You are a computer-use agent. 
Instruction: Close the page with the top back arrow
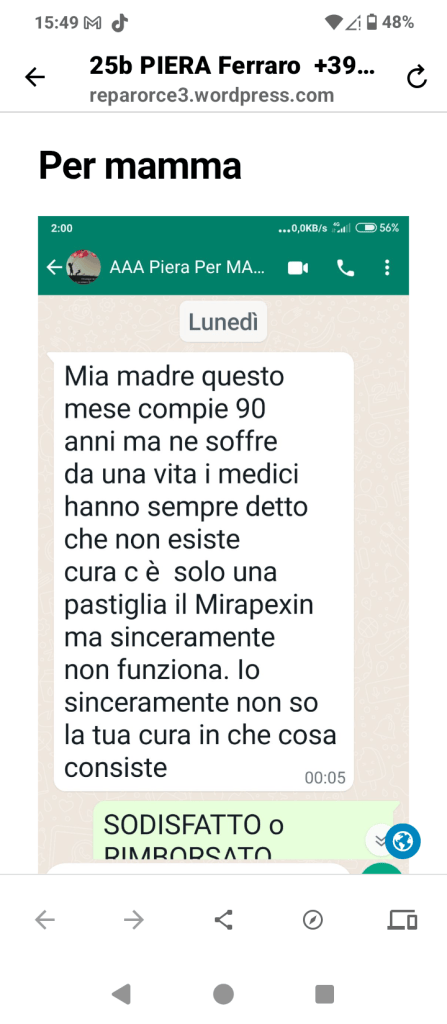pos(35,77)
